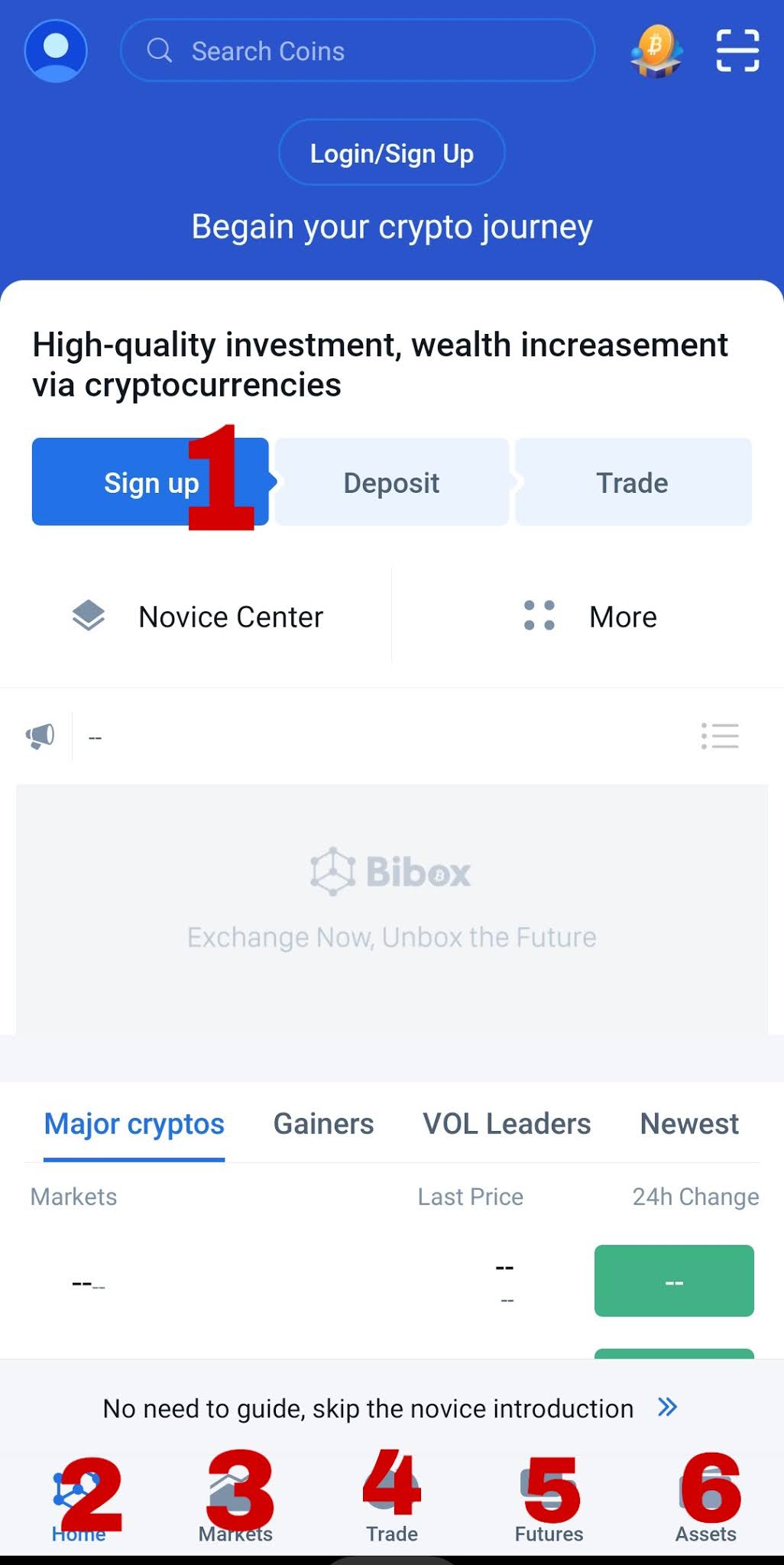Select the Trade step button

click(633, 482)
